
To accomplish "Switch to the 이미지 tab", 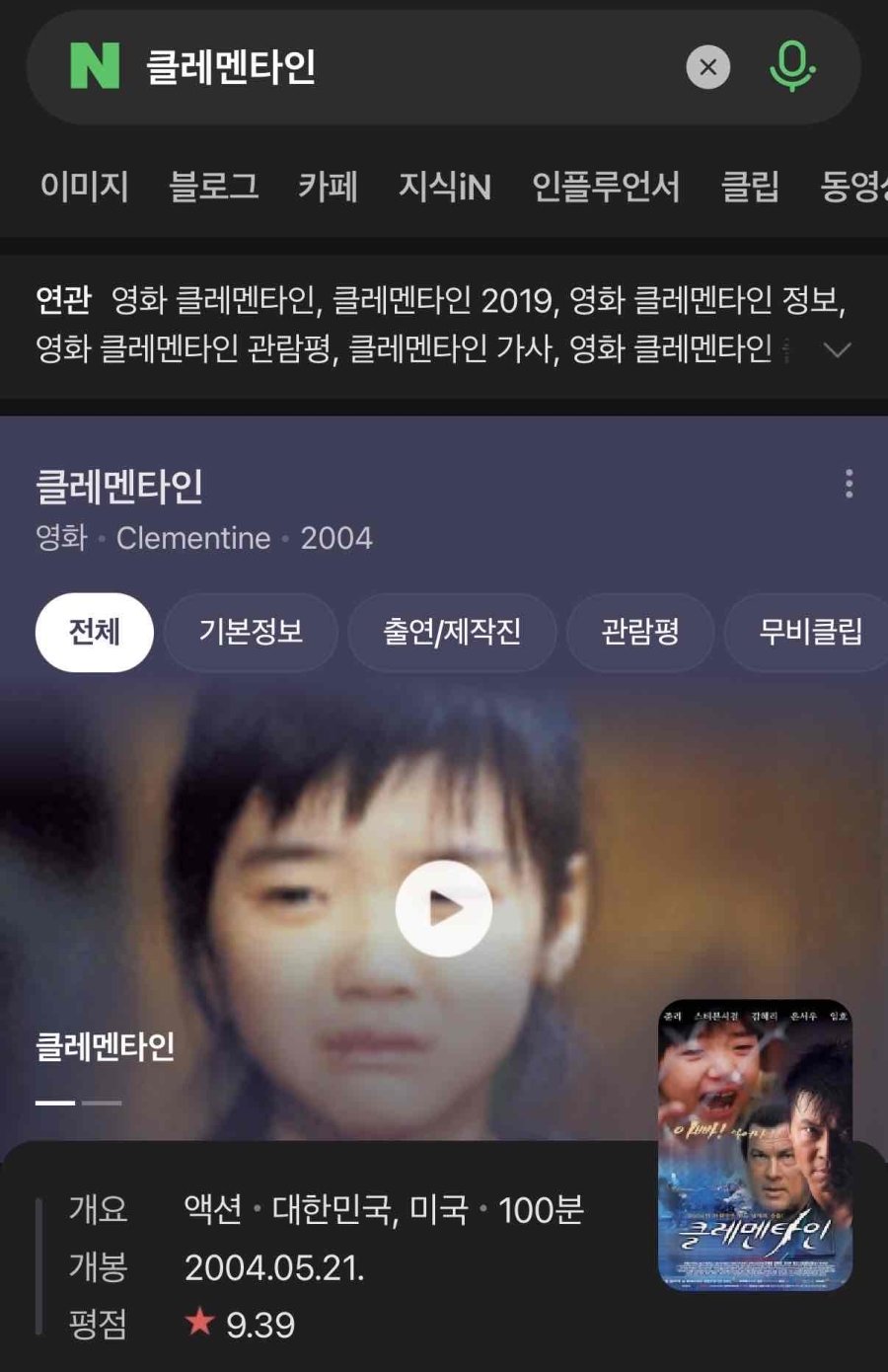I will pos(84,186).
